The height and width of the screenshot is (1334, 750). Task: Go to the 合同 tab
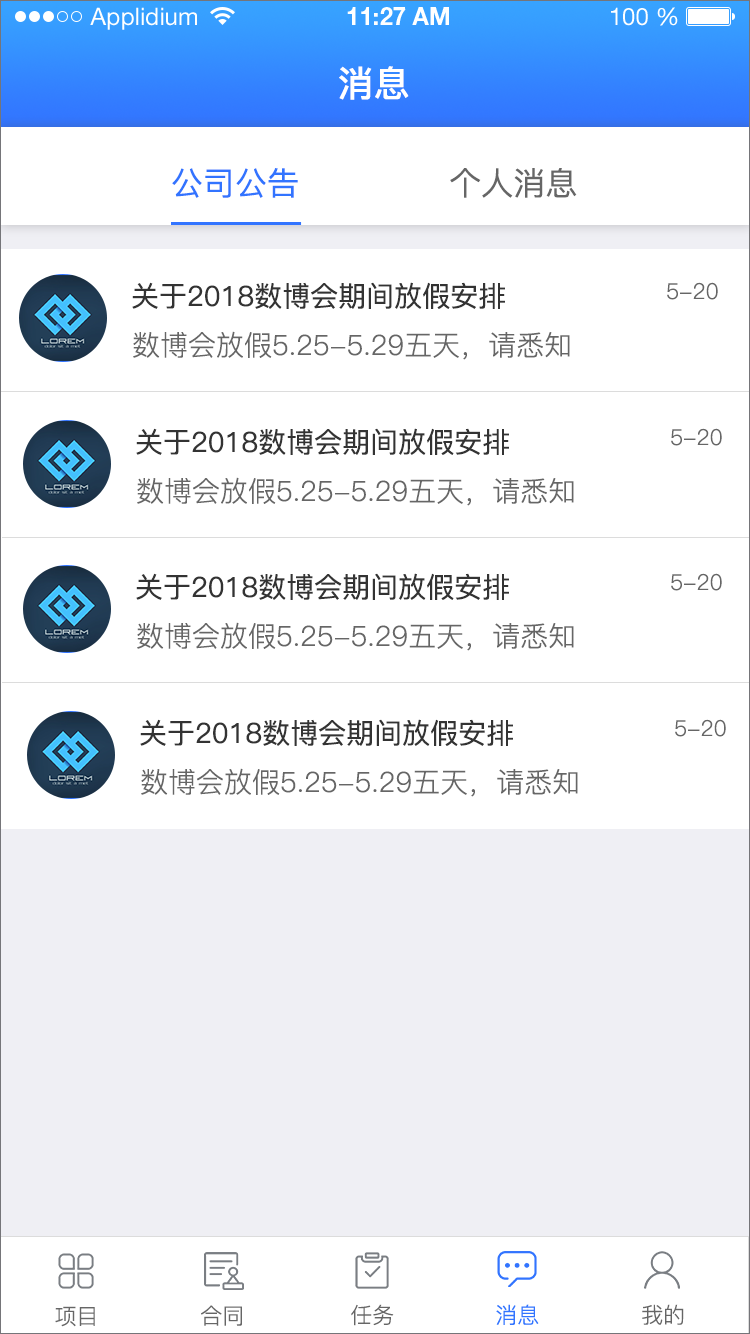click(x=223, y=1288)
